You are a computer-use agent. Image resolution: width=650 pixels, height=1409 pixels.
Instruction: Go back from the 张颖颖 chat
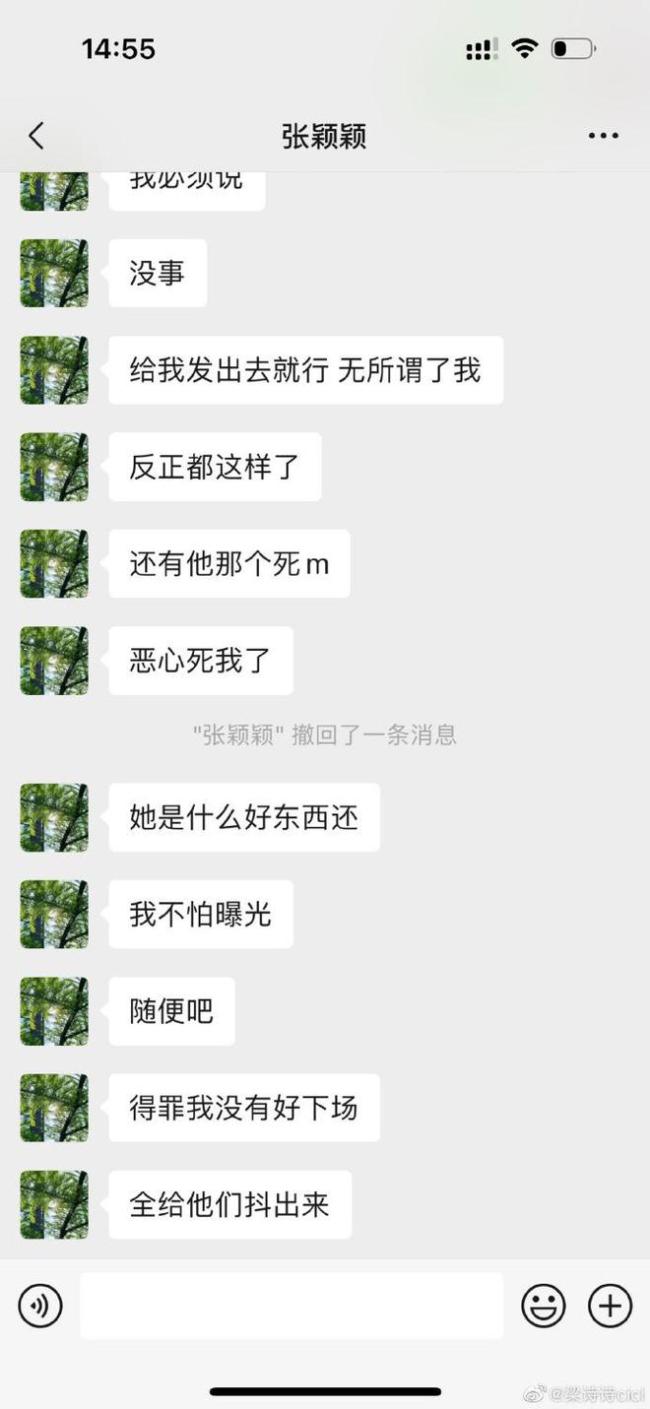pyautogui.click(x=37, y=136)
